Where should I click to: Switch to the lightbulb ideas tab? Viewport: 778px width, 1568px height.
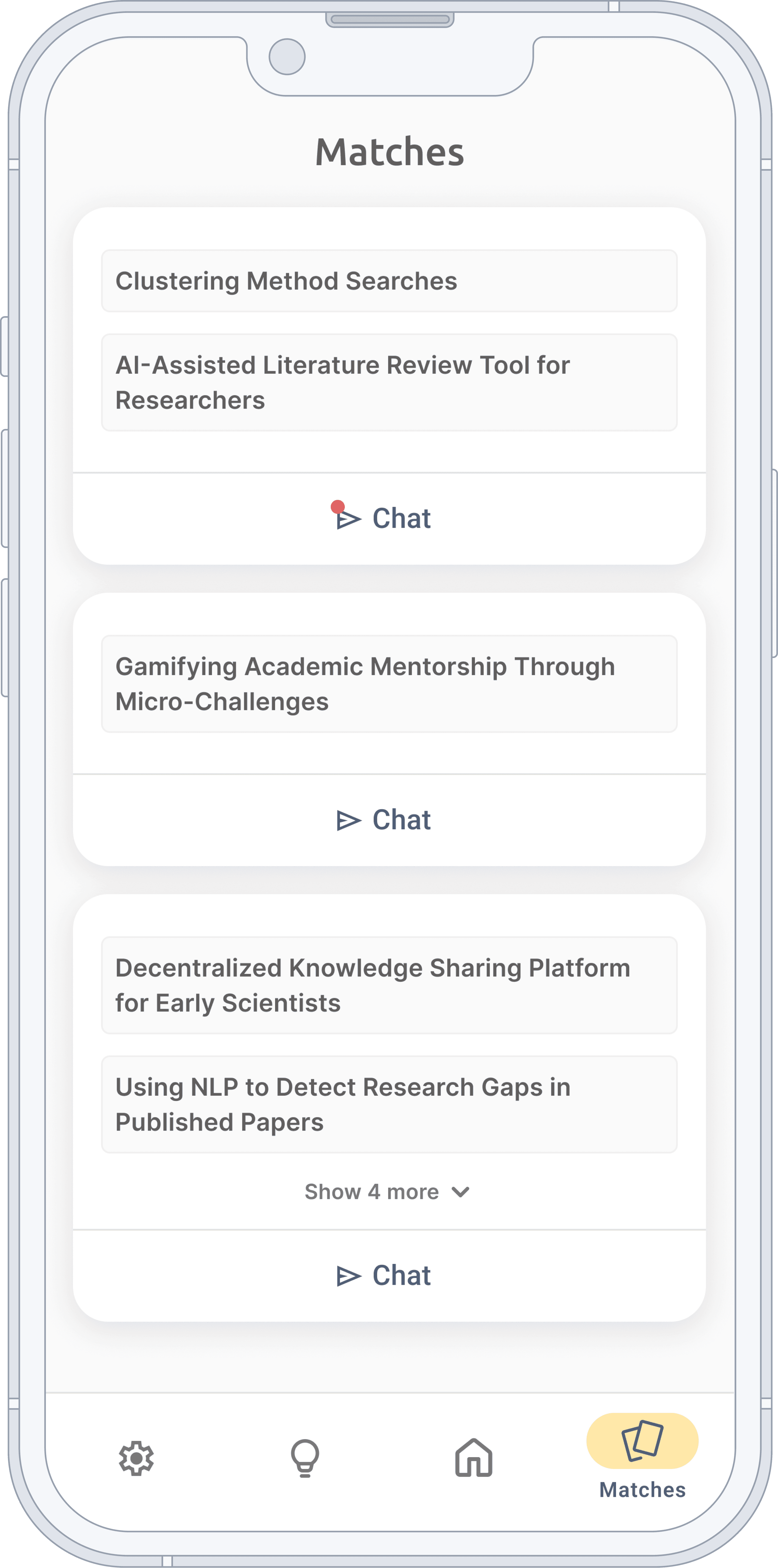[305, 1458]
